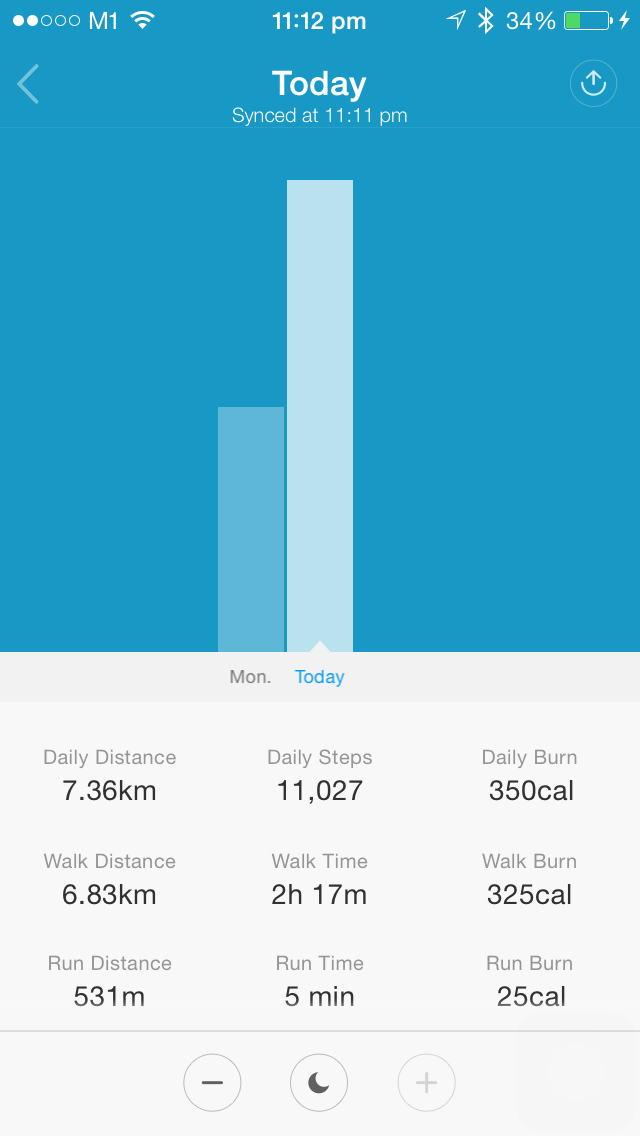This screenshot has width=640, height=1136.
Task: Tap the plus zoom-in button
Action: pos(426,1082)
